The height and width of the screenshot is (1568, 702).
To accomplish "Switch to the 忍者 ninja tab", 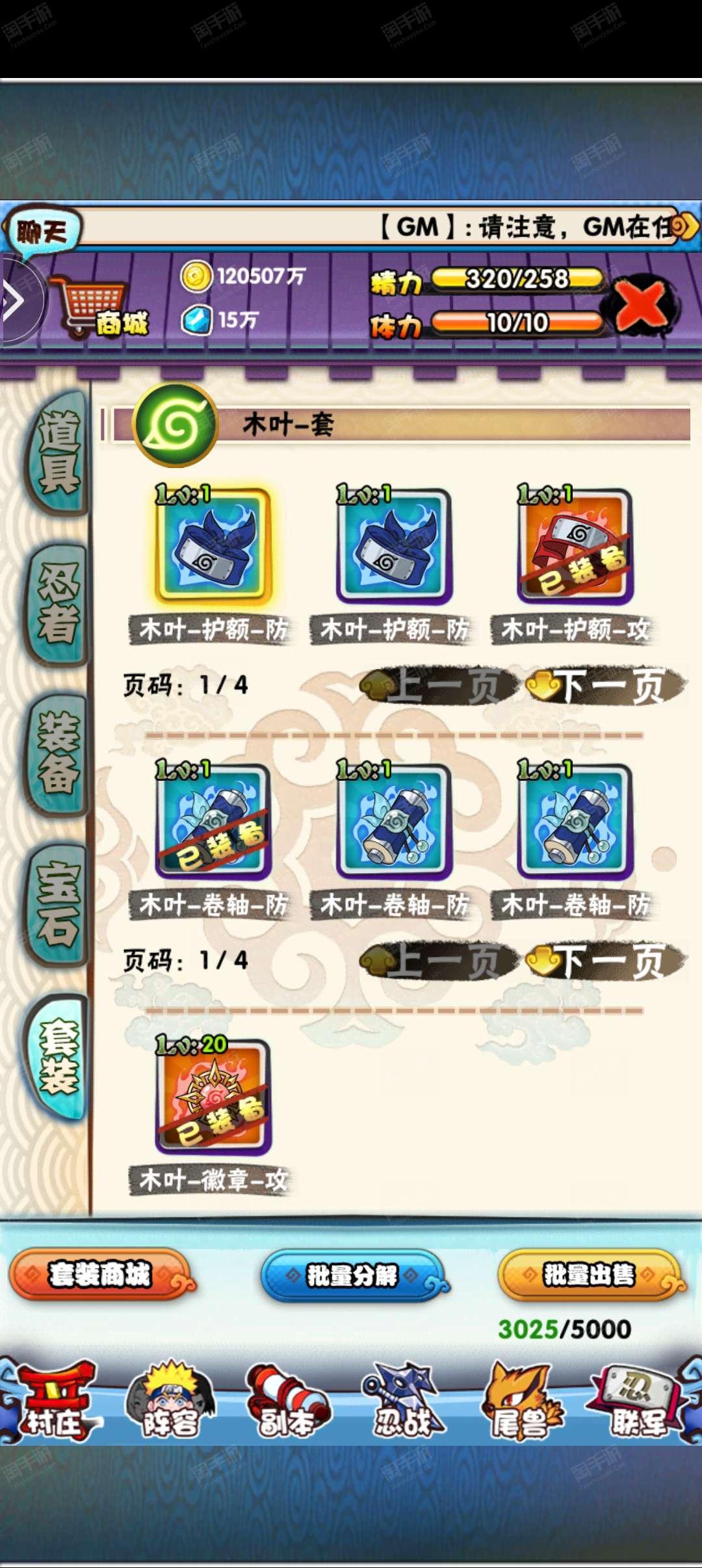I will tap(58, 604).
